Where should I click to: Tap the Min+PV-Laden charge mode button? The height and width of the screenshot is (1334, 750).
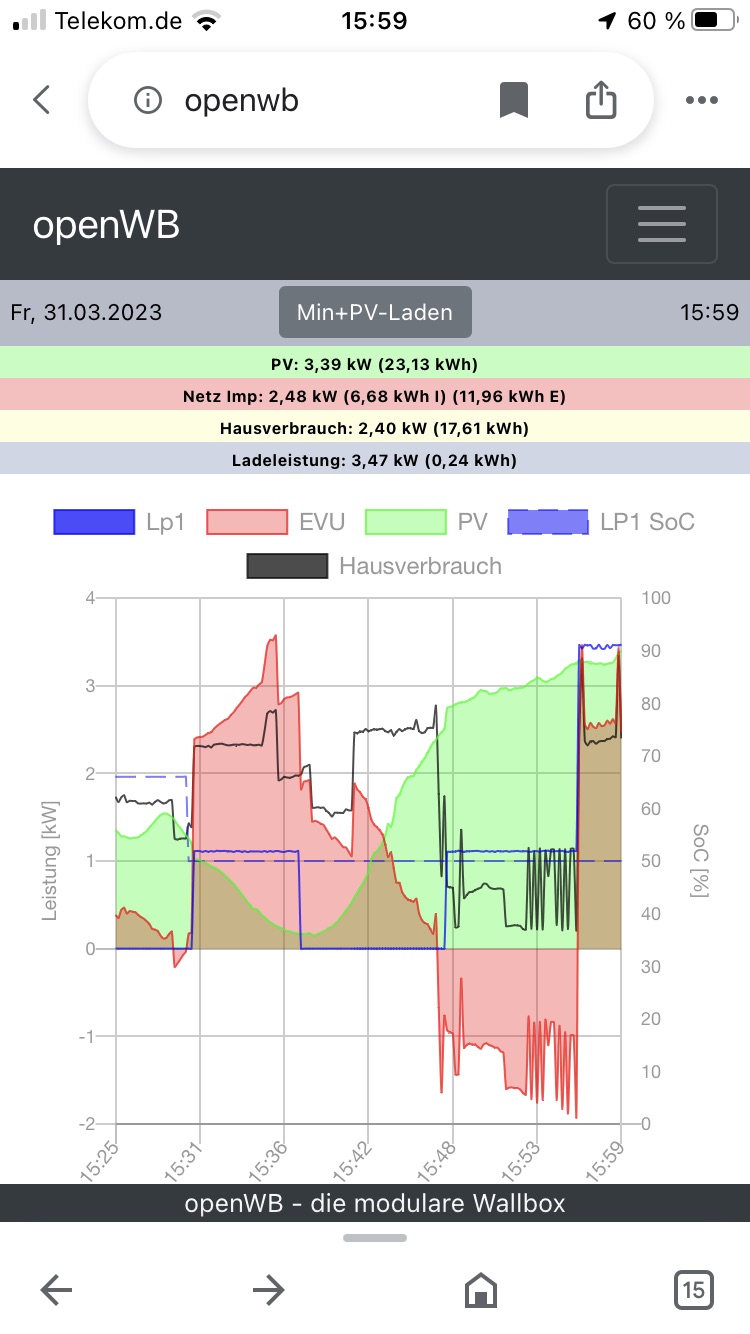point(375,312)
